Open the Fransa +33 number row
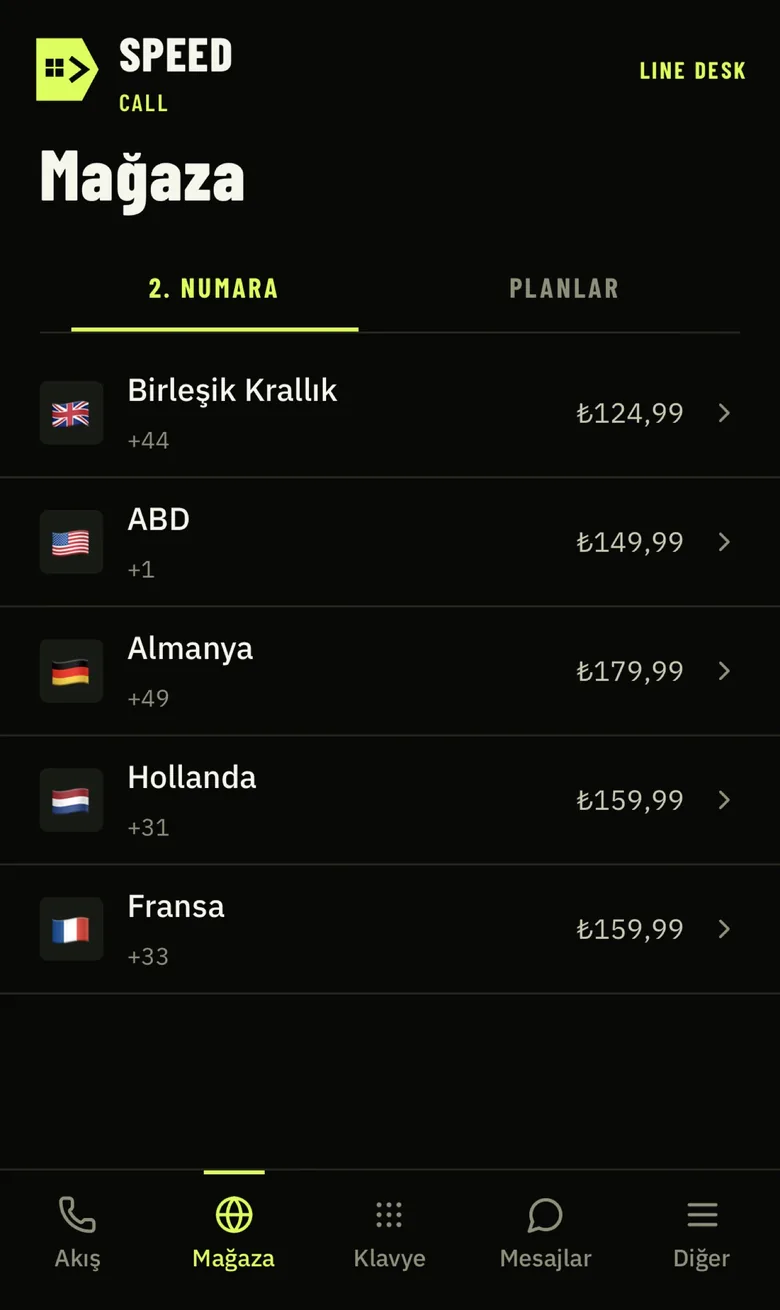Screen dimensions: 780x1310 point(390,929)
